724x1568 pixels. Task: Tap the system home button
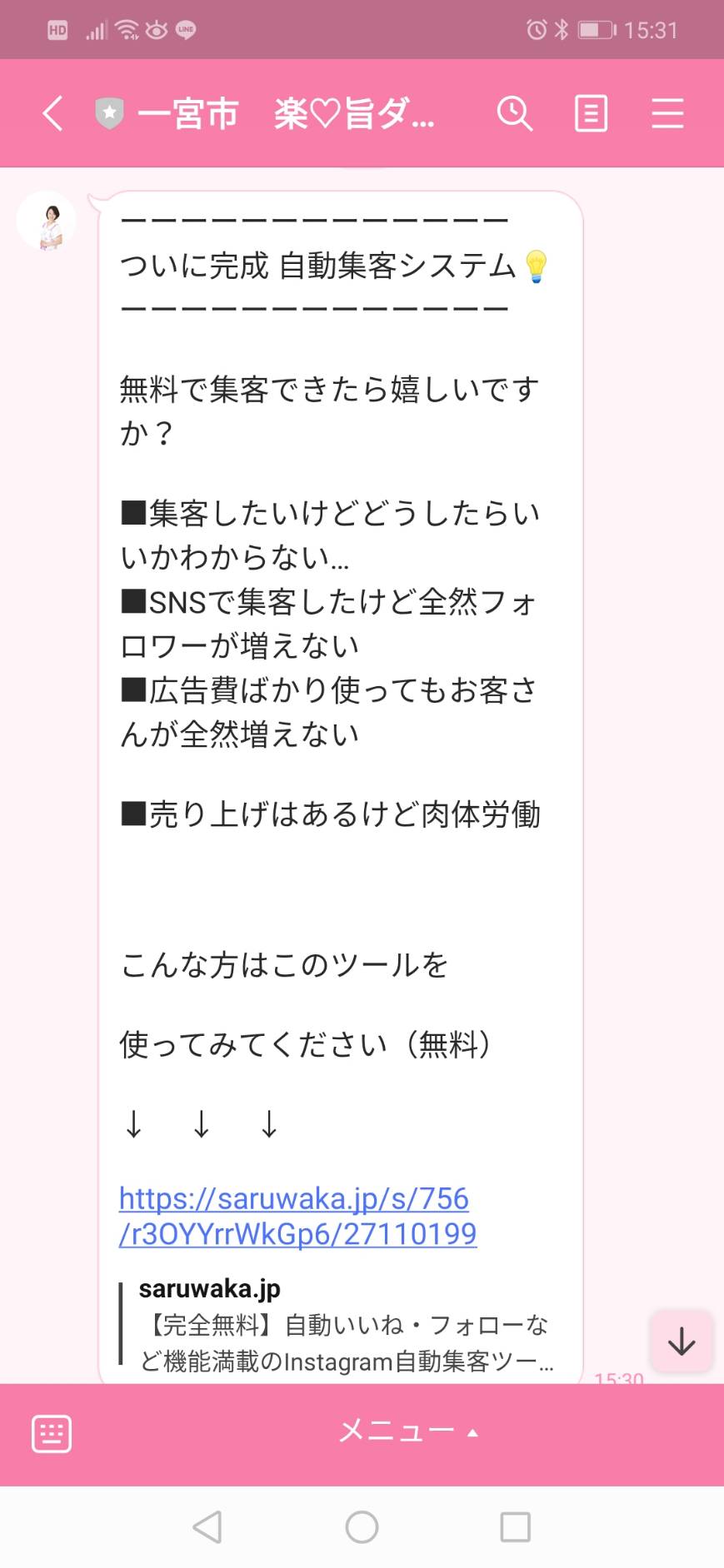coord(362,1527)
